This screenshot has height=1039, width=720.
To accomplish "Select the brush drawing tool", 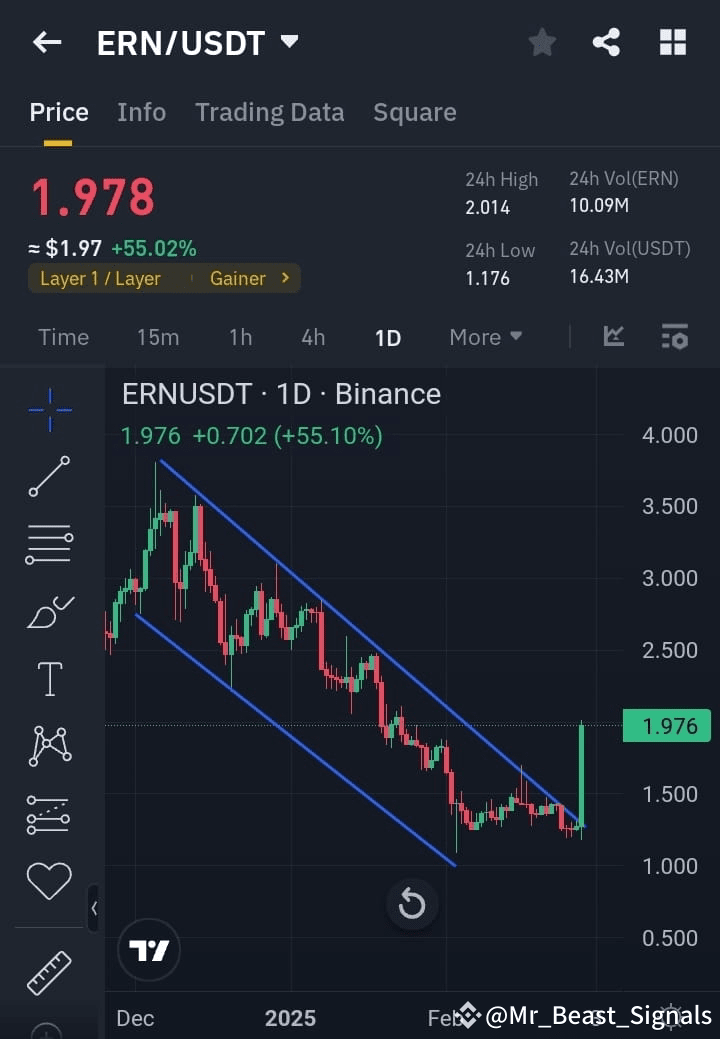I will tap(48, 612).
